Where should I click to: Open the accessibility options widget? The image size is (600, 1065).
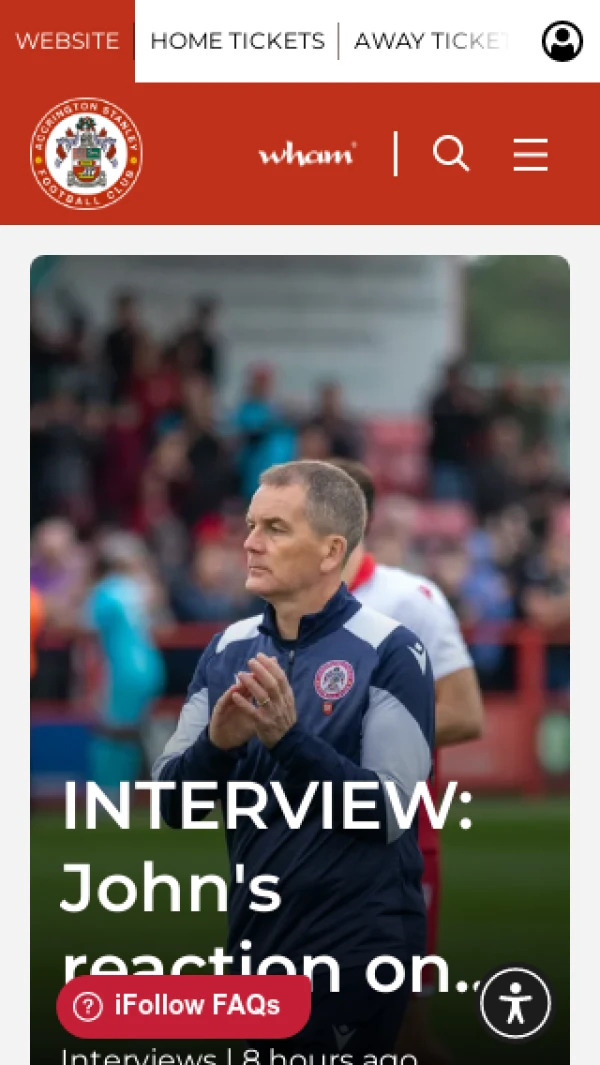click(x=515, y=1003)
